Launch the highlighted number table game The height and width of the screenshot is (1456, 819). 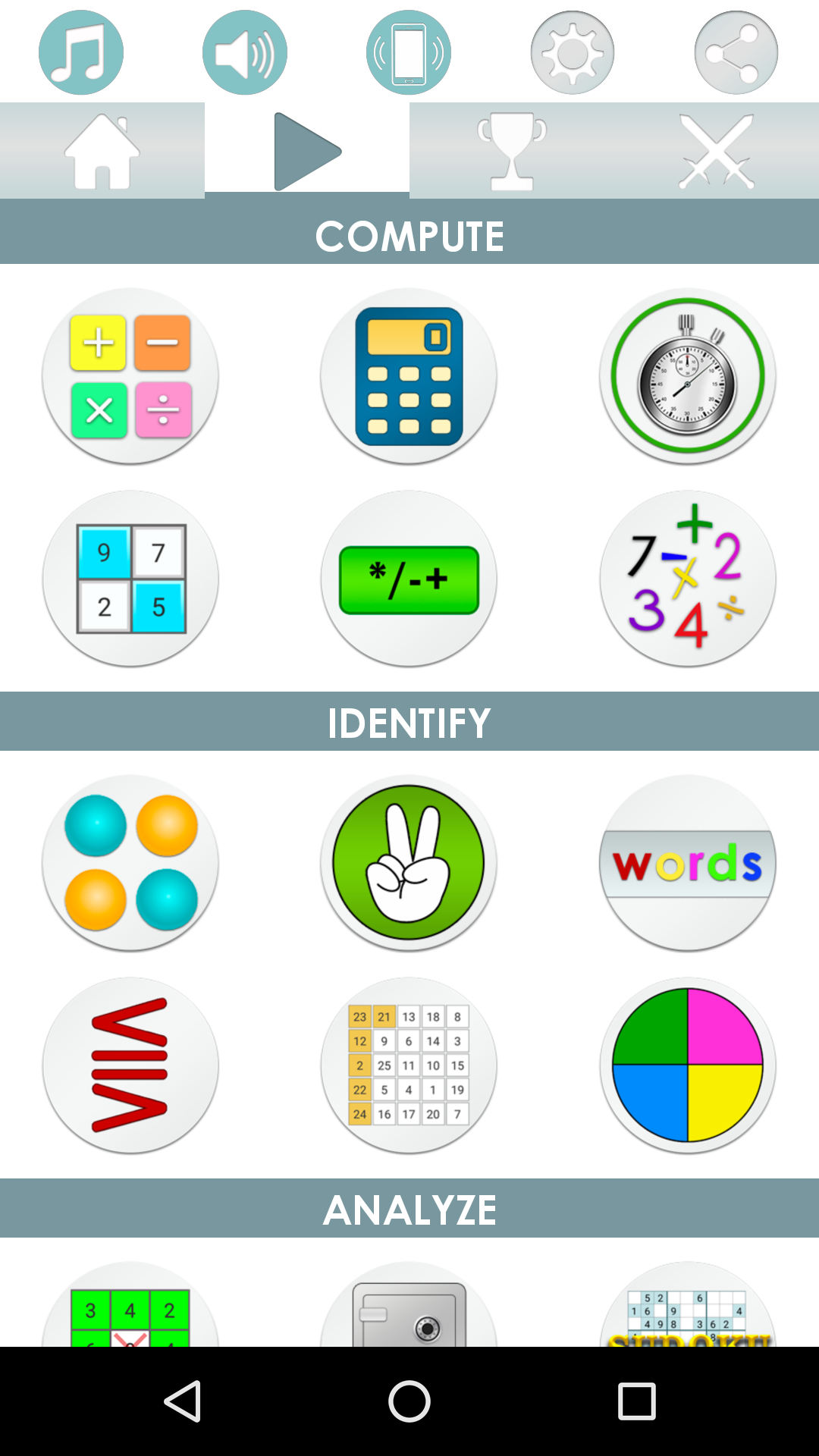(x=408, y=1065)
